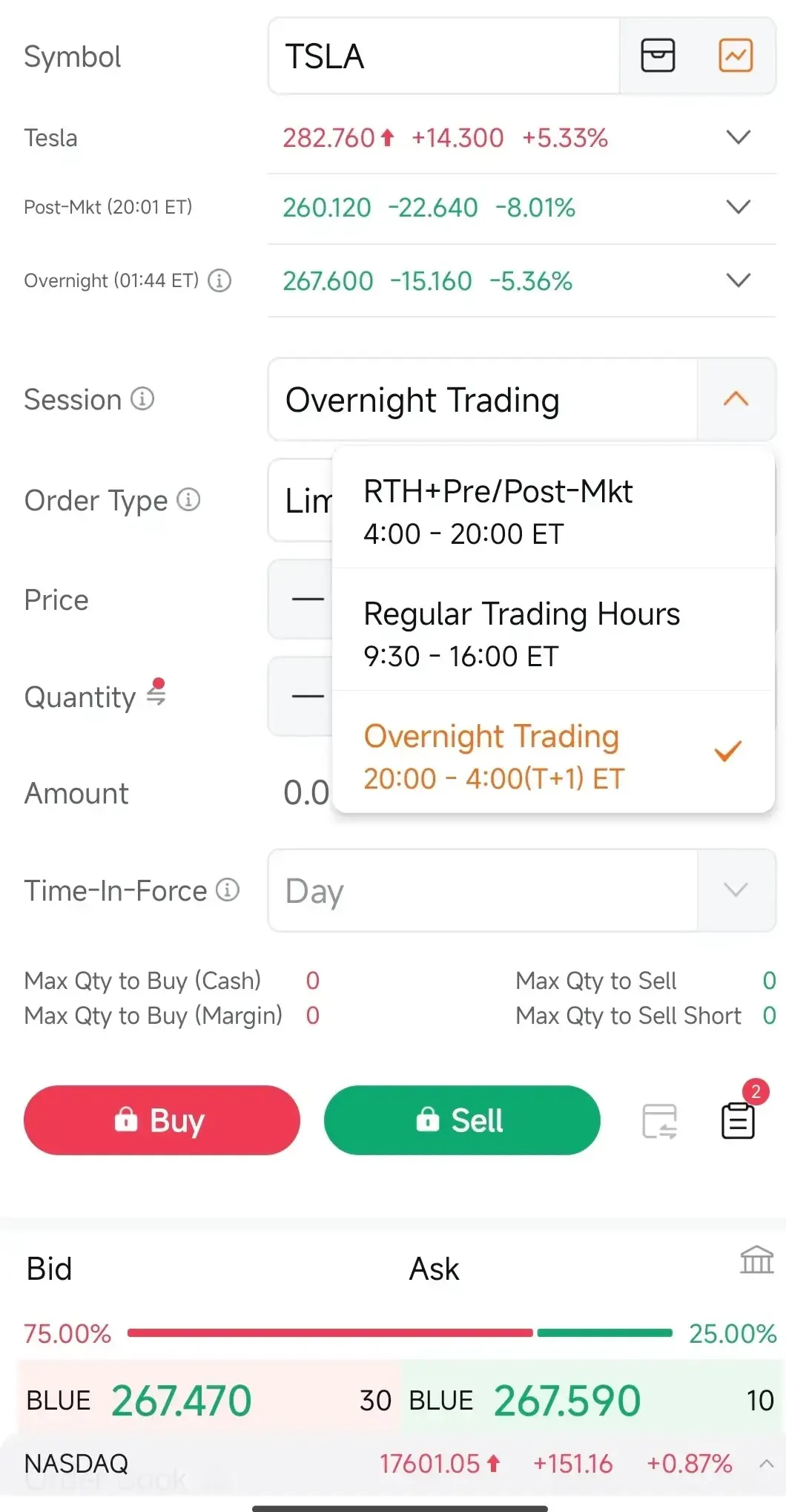Open the orange chart icon beside the symbol
The width and height of the screenshot is (786, 1512).
coord(736,56)
